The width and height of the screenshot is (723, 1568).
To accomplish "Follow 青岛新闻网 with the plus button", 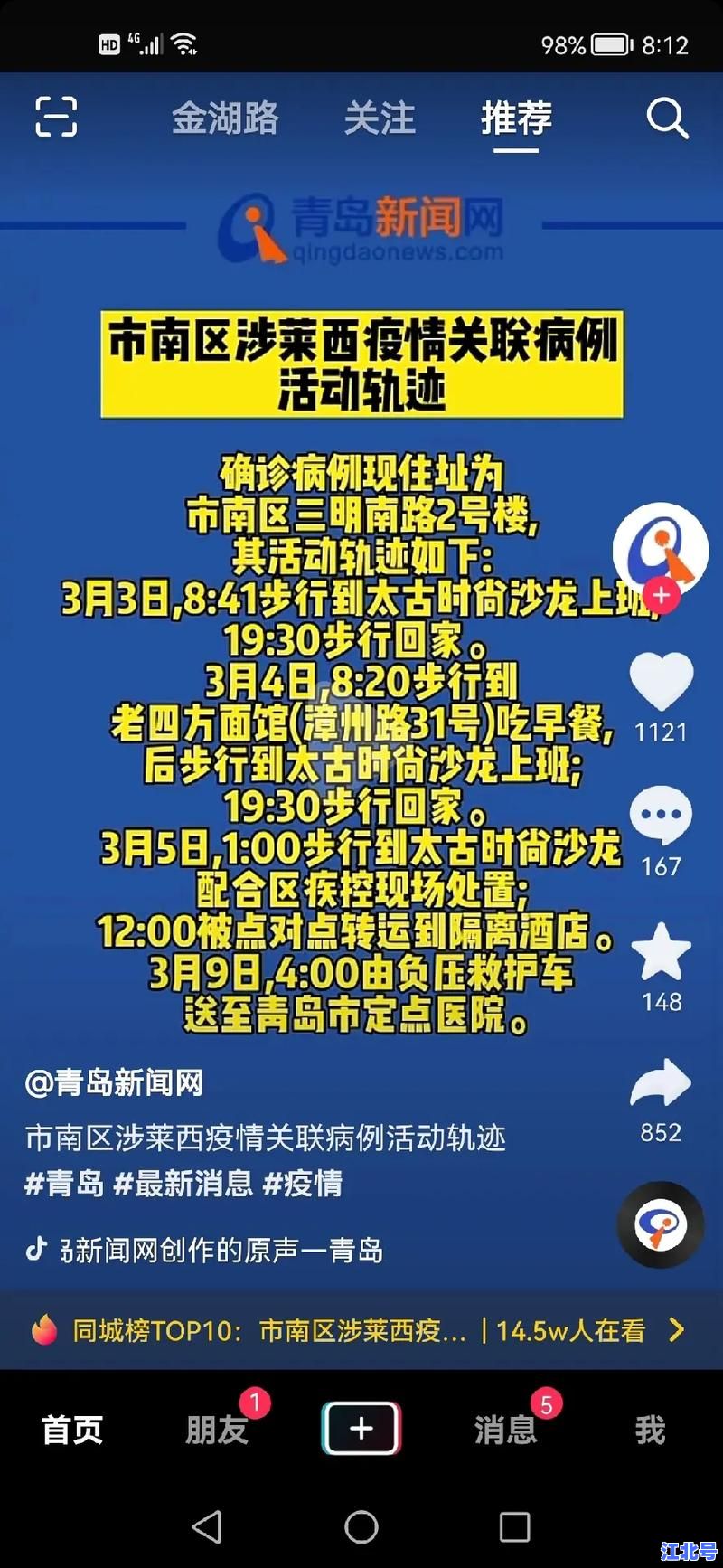I will click(662, 594).
